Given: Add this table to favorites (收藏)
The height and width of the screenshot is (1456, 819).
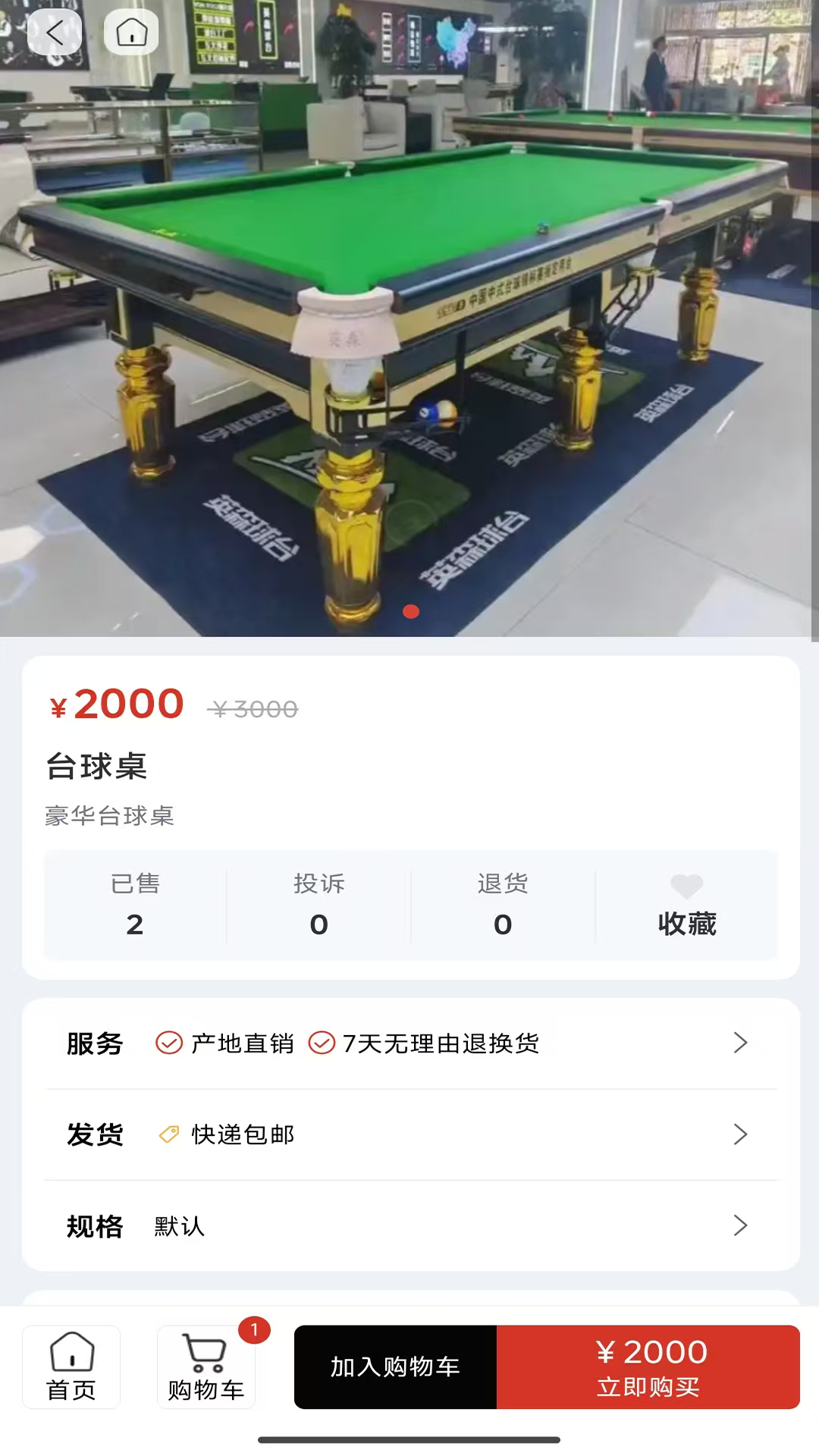Looking at the screenshot, I should (686, 906).
